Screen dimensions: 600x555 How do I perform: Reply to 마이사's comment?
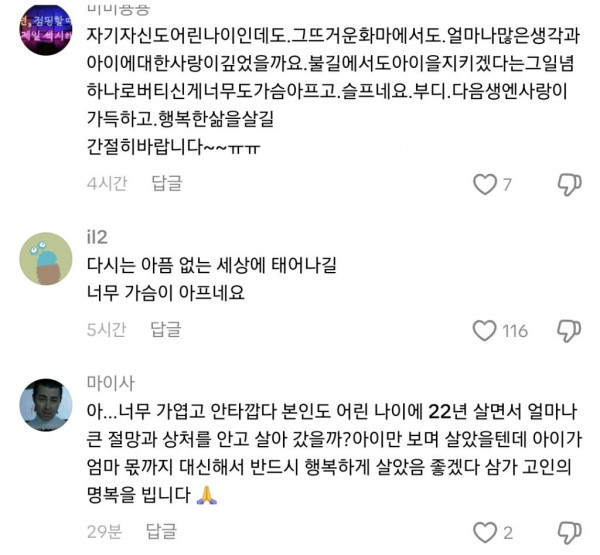click(x=160, y=531)
